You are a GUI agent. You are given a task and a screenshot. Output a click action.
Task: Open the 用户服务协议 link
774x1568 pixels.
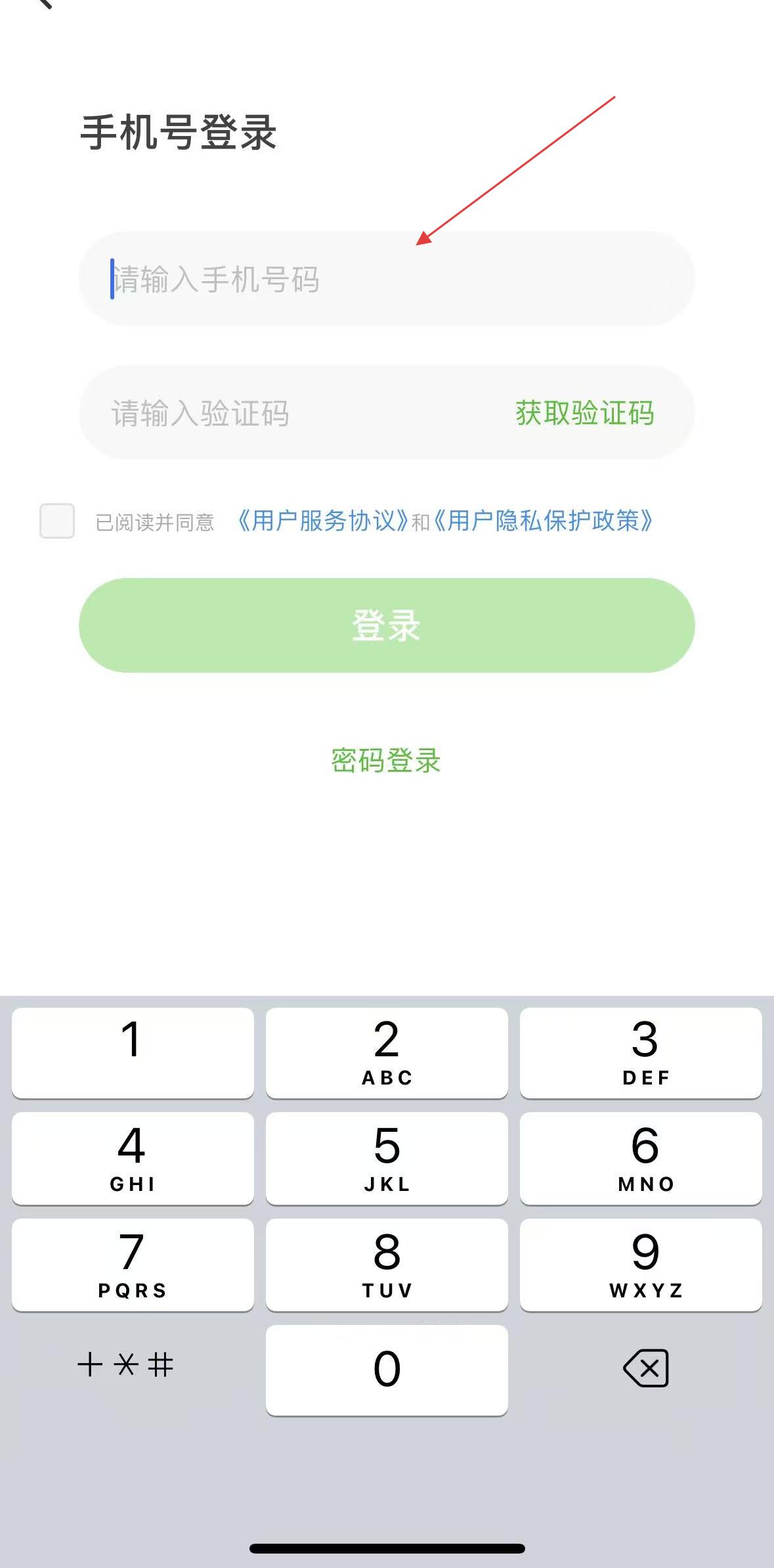tap(322, 521)
